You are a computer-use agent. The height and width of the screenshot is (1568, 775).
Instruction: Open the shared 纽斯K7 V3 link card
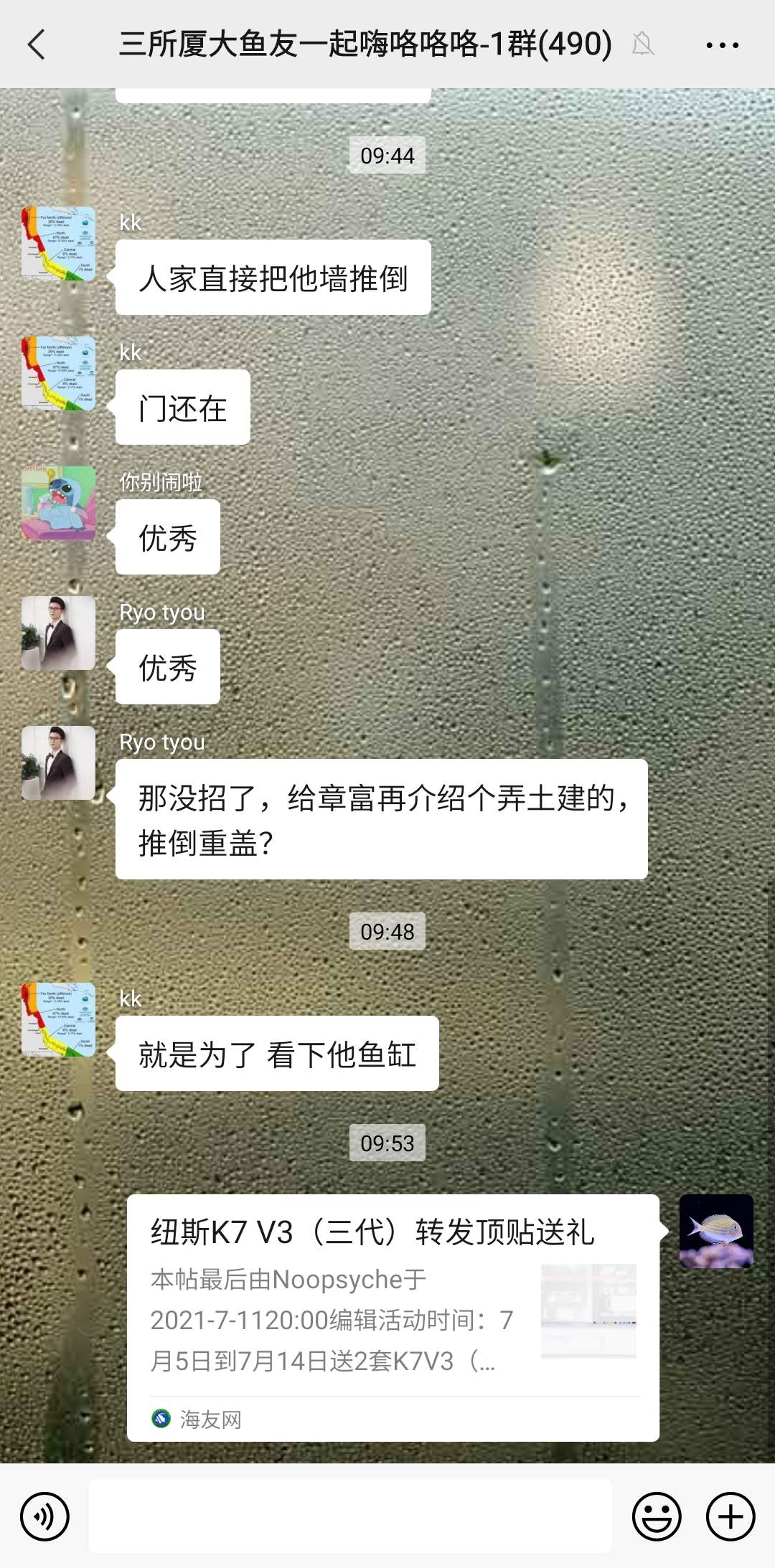pos(393,1317)
